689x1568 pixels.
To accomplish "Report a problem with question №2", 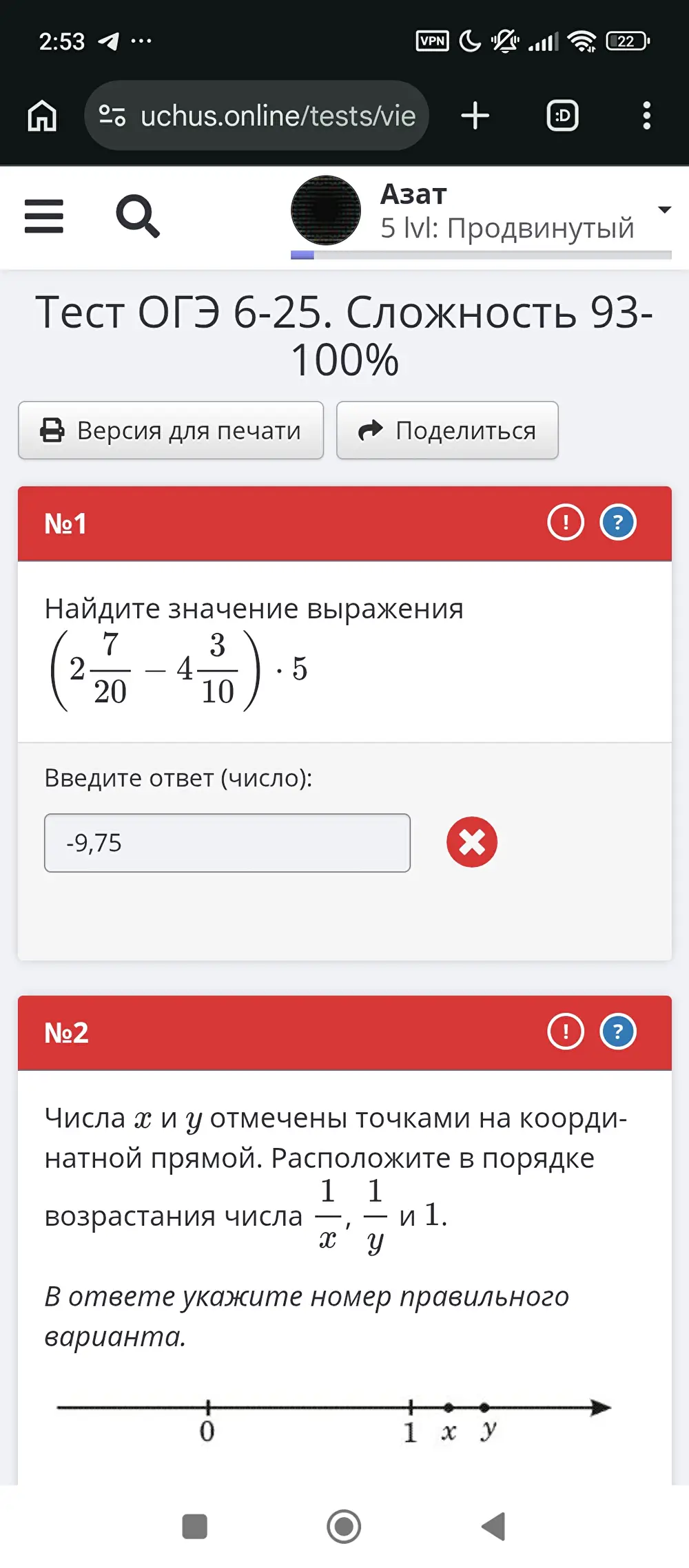I will click(566, 1032).
